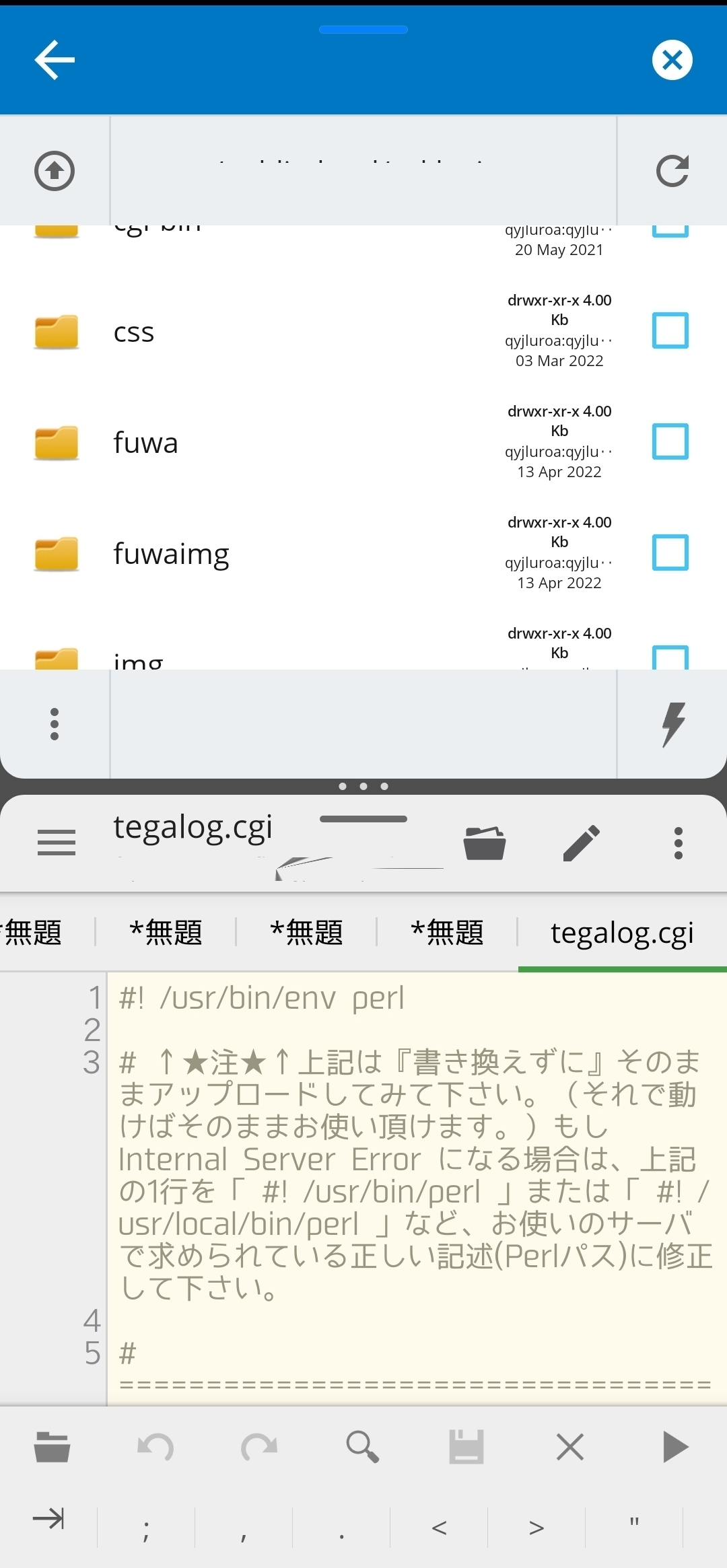Run the script with the play button

[x=674, y=1446]
